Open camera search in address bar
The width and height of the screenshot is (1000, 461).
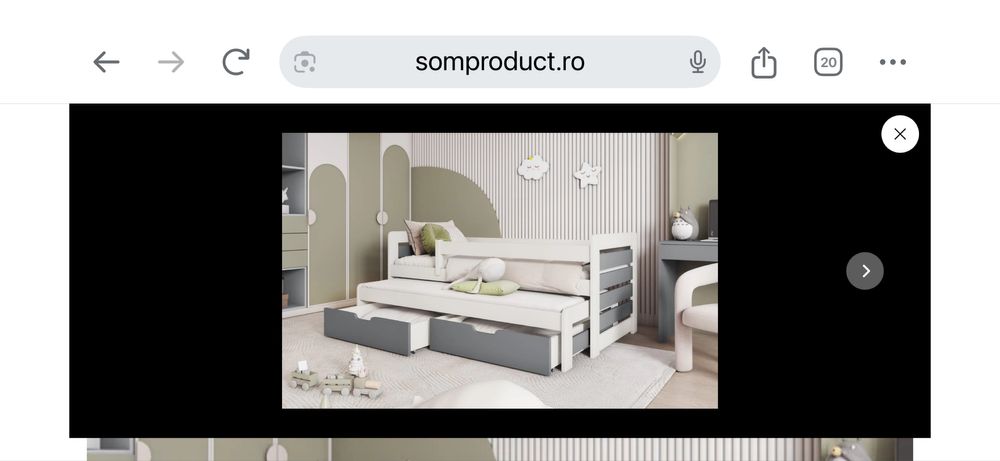(x=305, y=62)
